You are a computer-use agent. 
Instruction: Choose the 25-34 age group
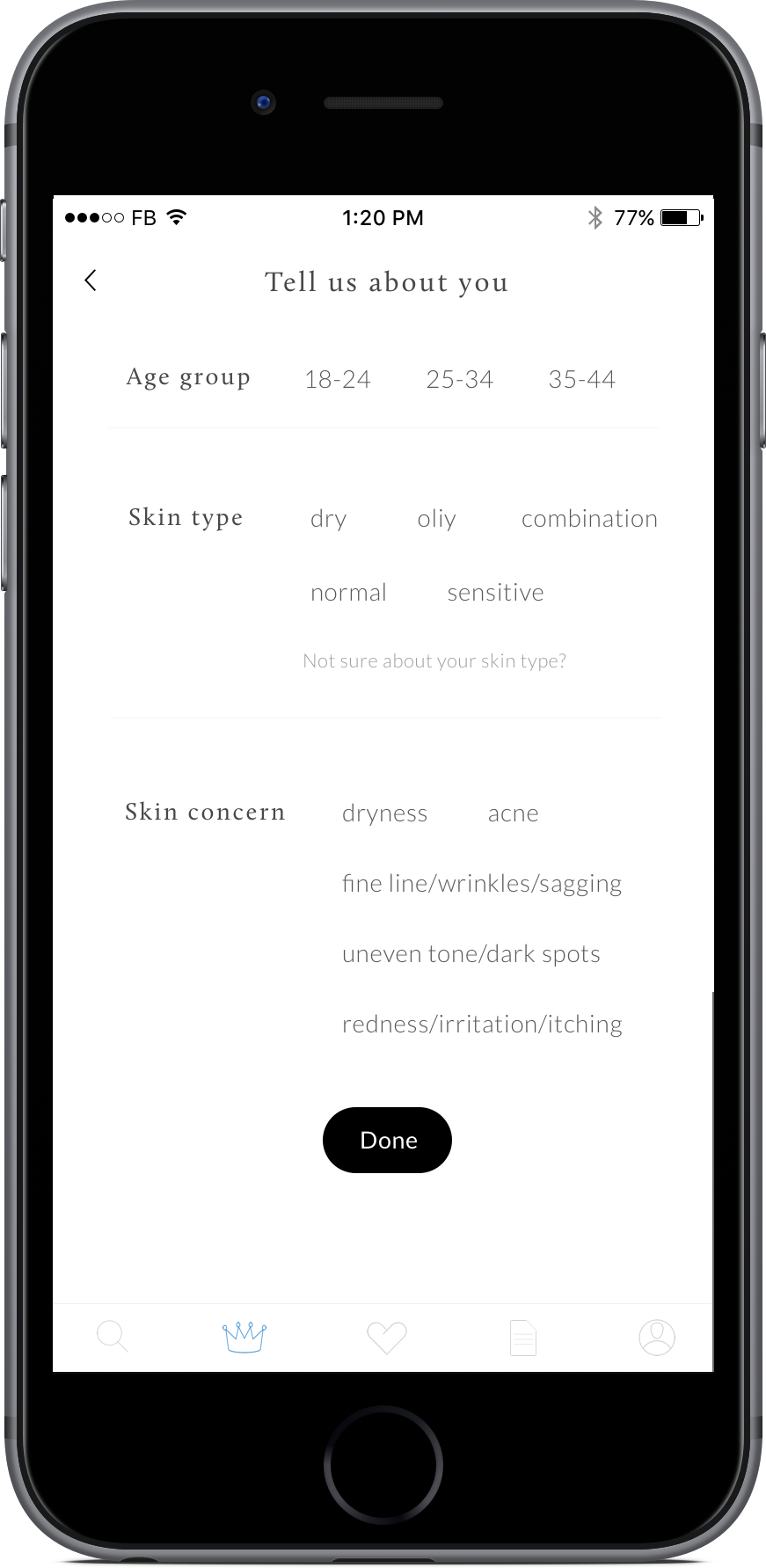460,379
